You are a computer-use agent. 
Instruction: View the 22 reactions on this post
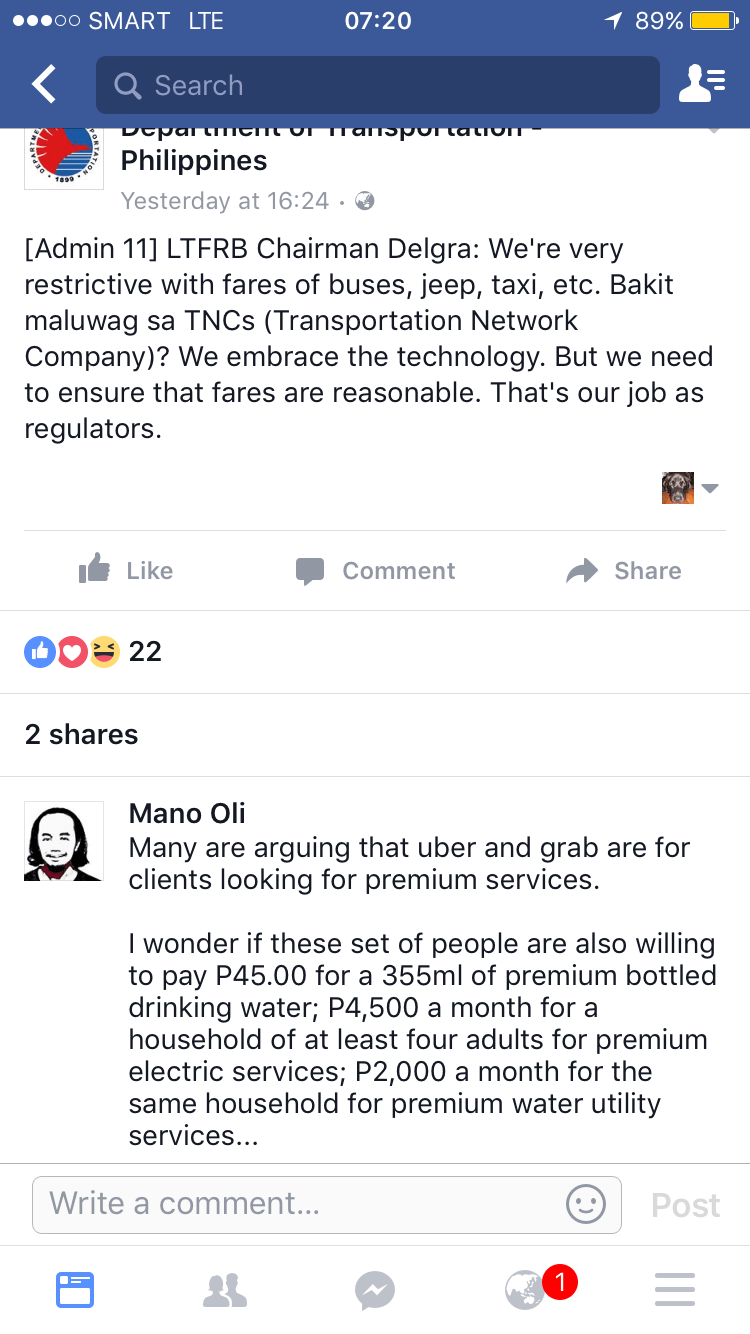93,652
